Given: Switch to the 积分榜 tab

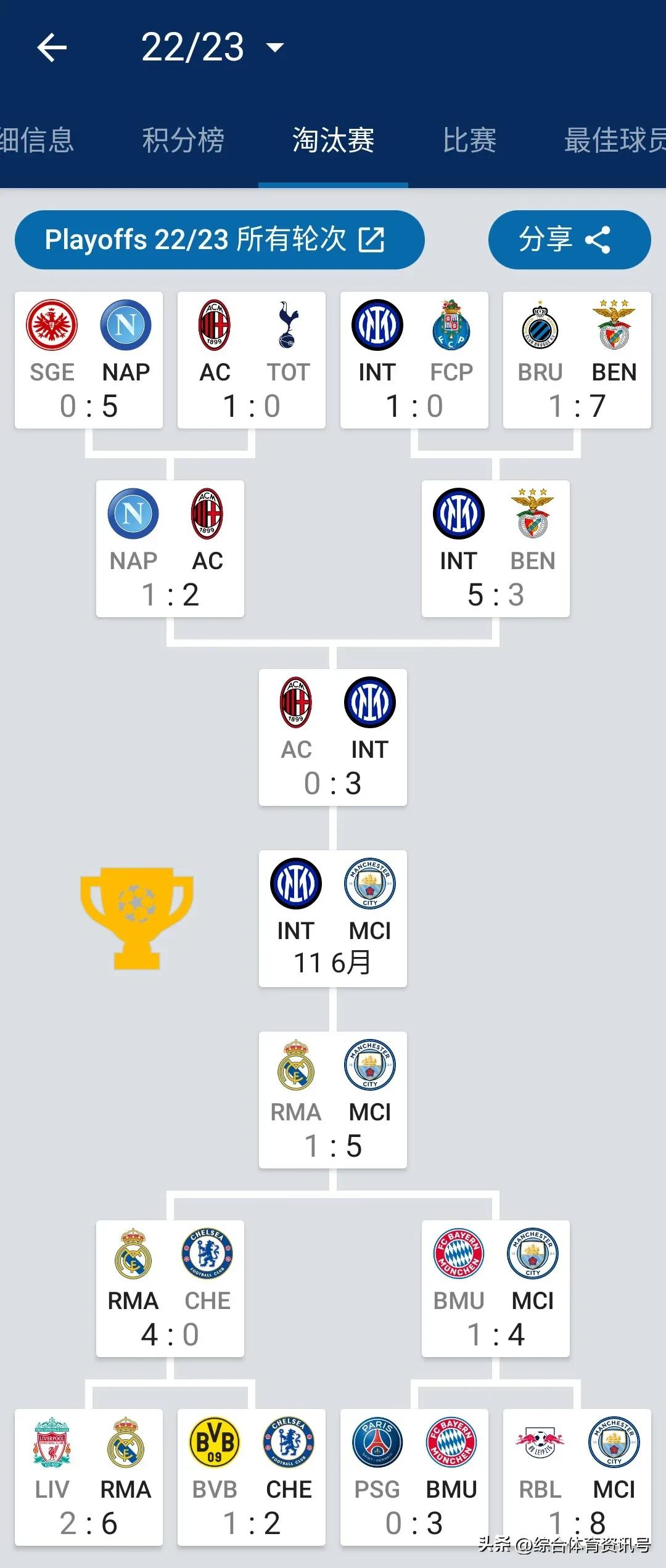Looking at the screenshot, I should pos(183,141).
